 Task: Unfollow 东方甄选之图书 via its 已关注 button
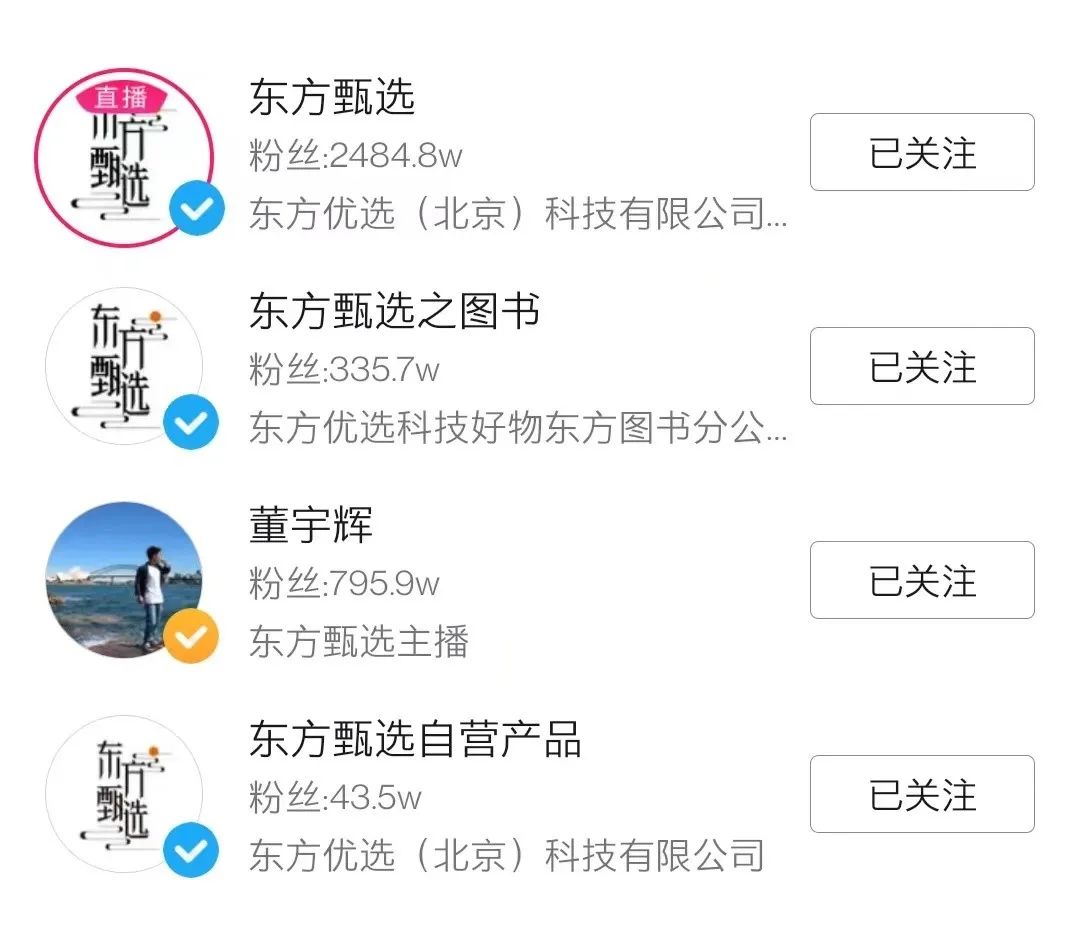pos(921,366)
